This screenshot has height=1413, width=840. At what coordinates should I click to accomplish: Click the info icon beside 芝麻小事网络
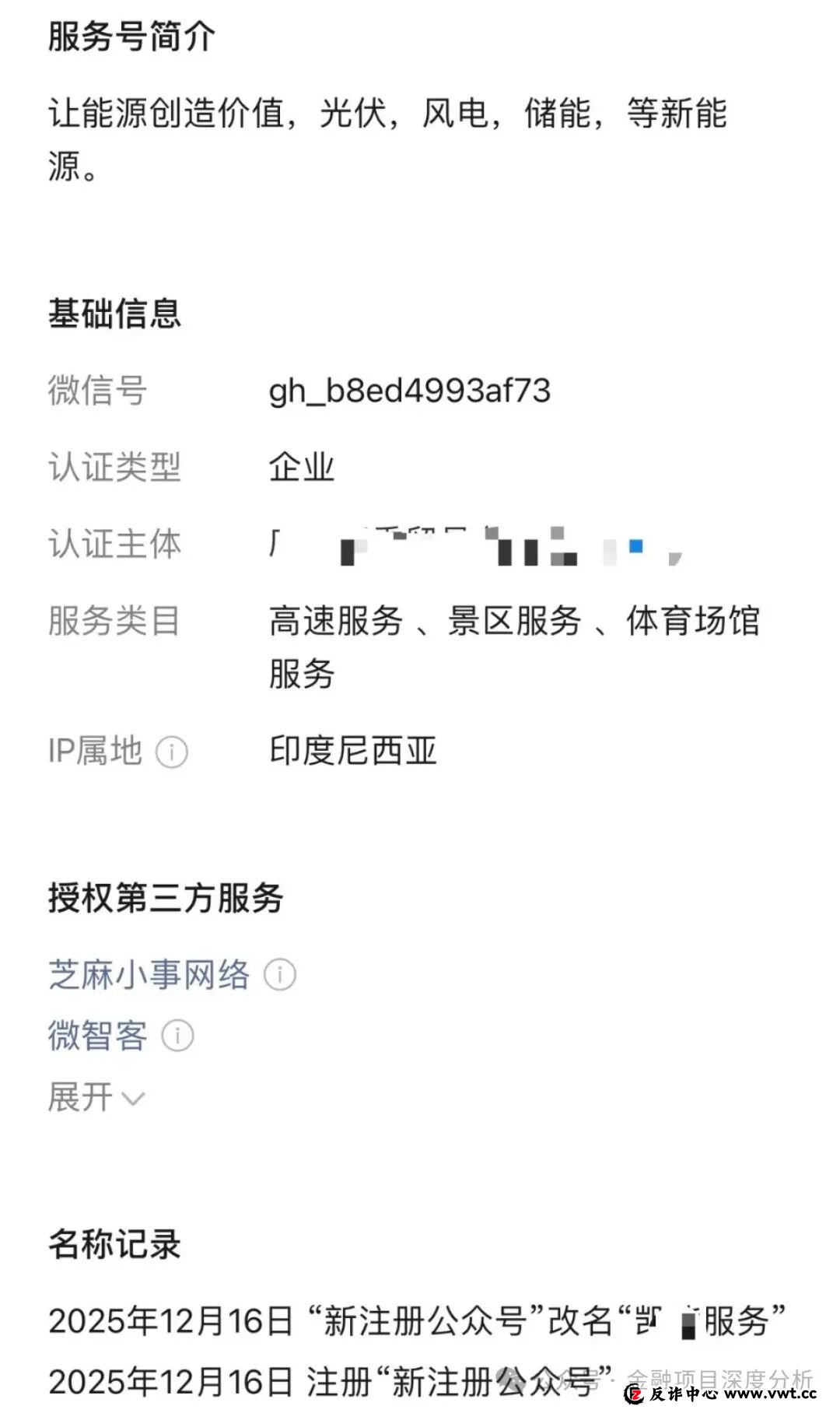click(281, 975)
